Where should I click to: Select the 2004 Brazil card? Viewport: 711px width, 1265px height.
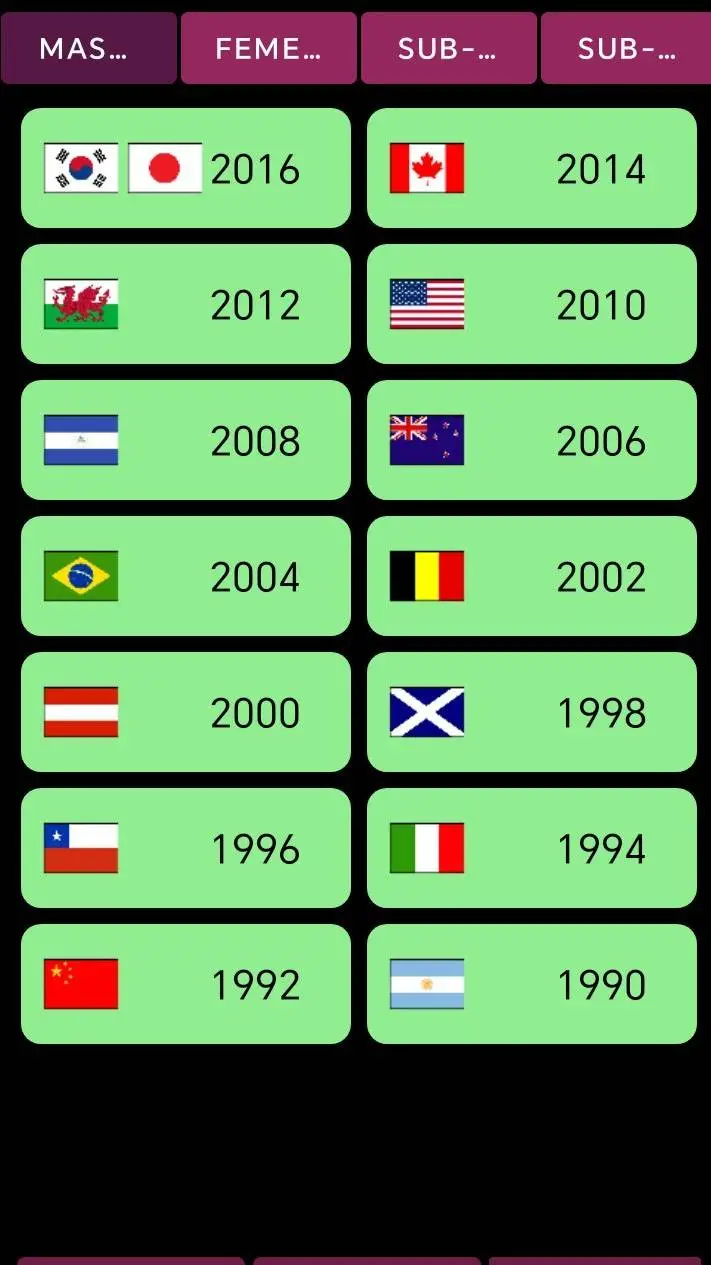(x=186, y=576)
